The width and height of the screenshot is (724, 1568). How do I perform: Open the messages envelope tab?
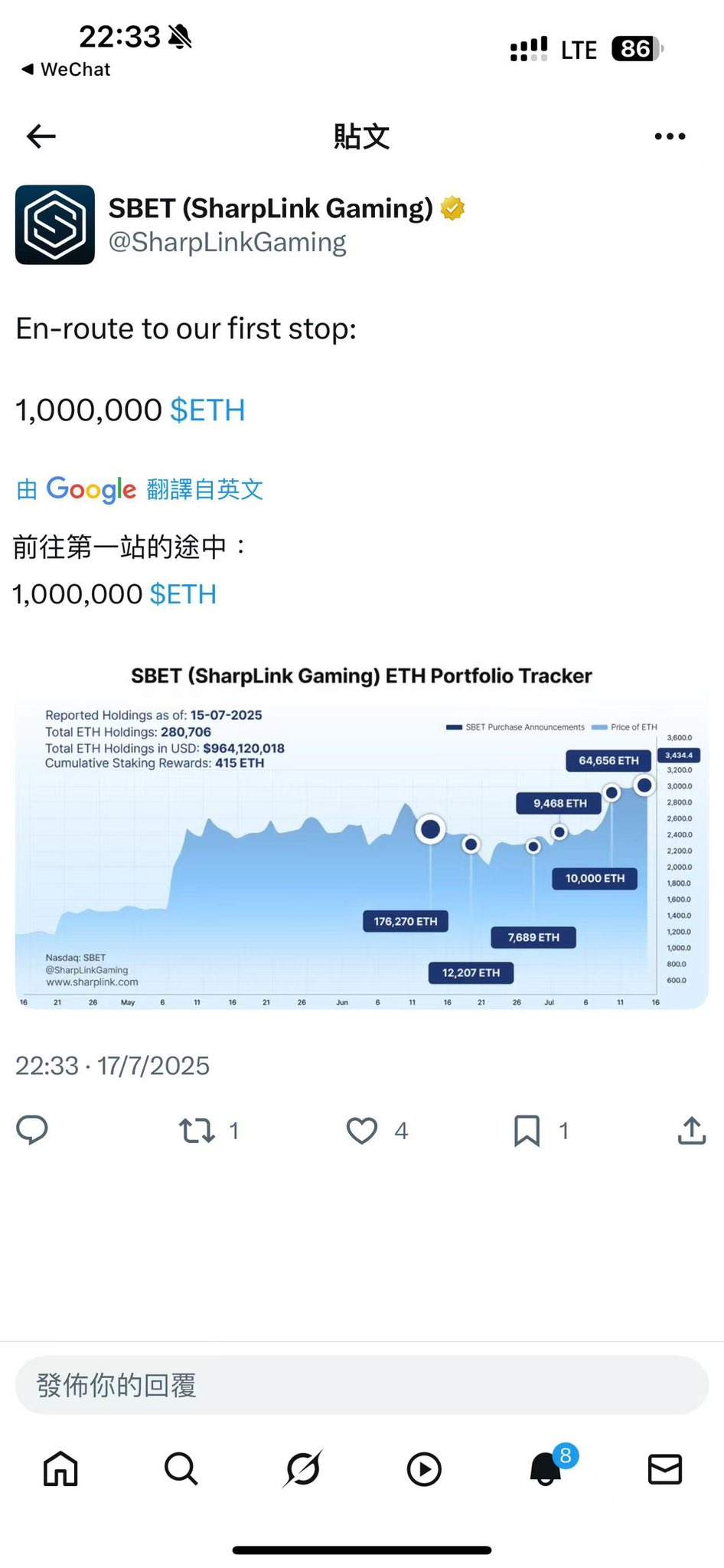coord(664,1469)
